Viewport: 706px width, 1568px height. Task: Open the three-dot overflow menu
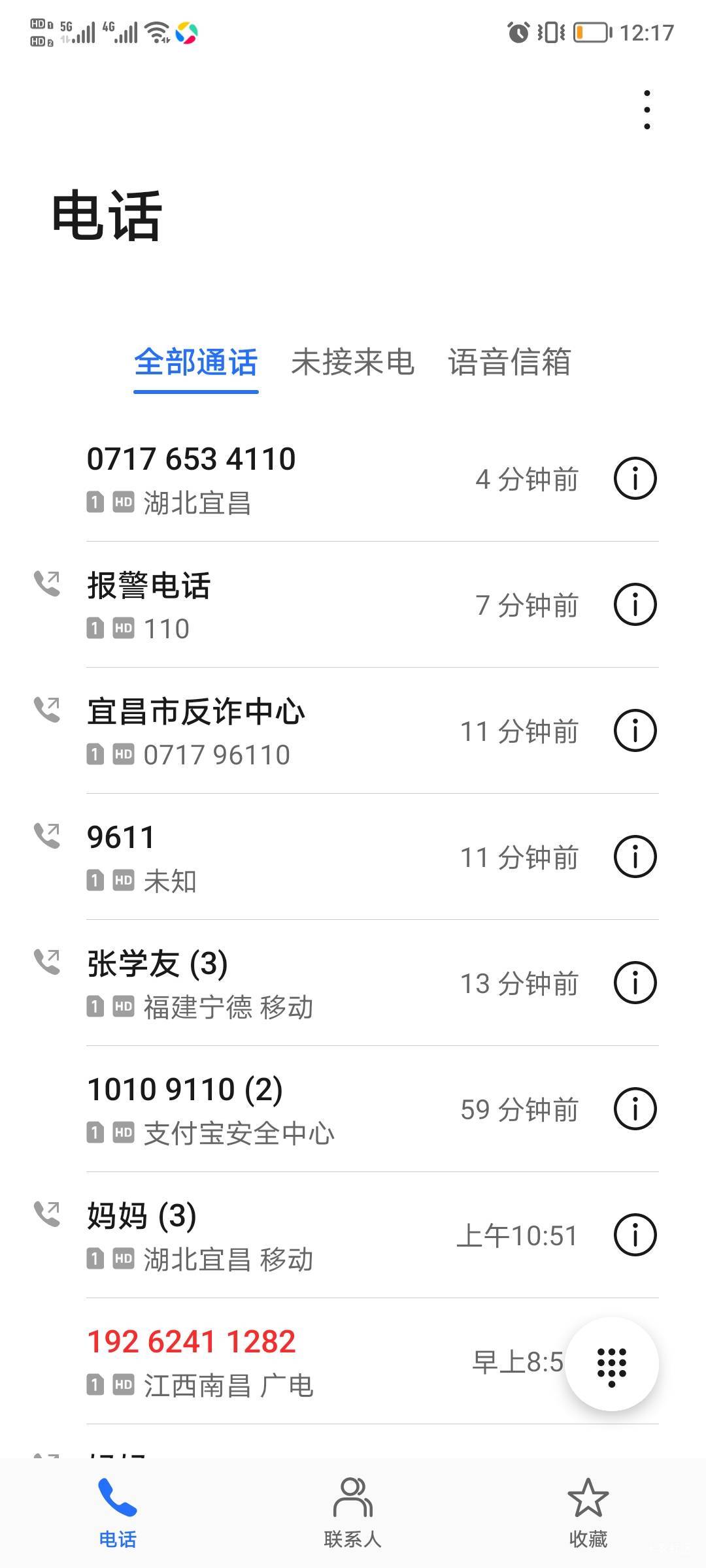point(647,110)
